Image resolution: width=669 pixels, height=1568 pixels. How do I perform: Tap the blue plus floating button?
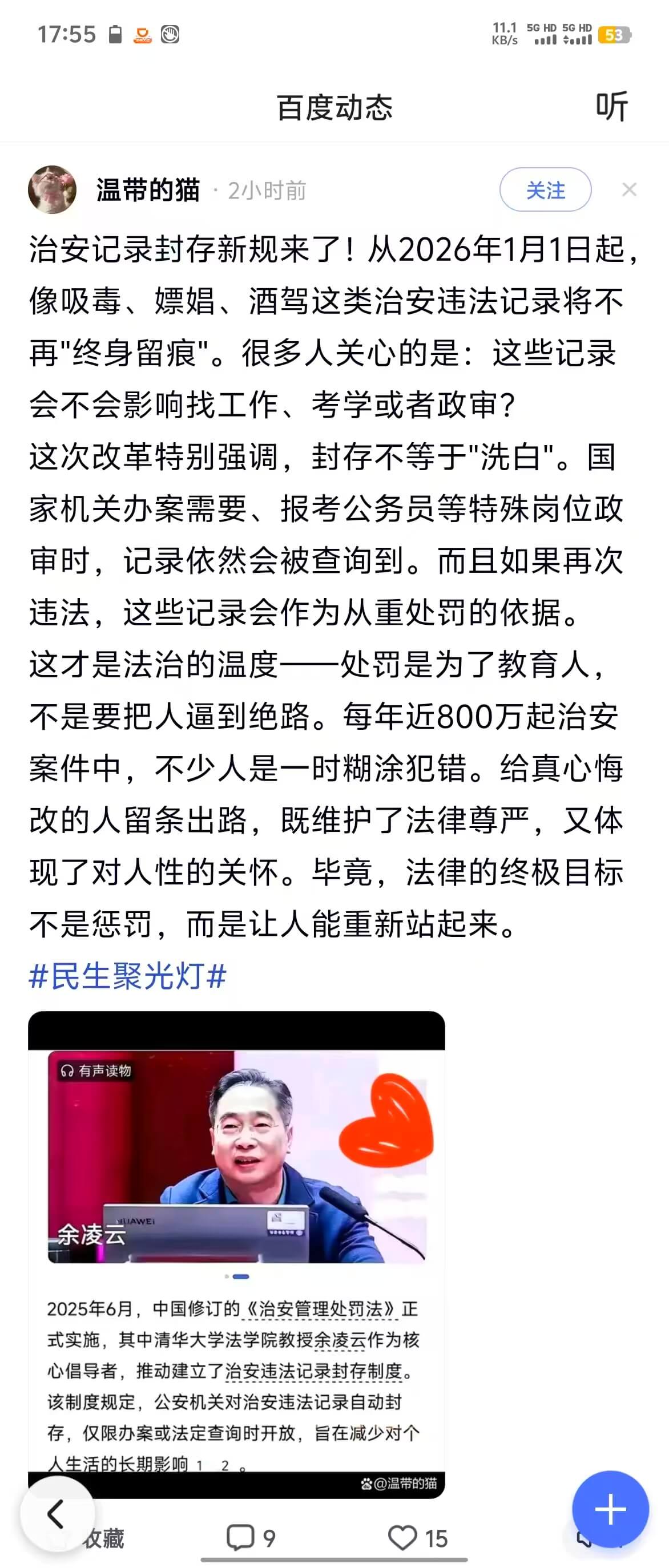(610, 1510)
